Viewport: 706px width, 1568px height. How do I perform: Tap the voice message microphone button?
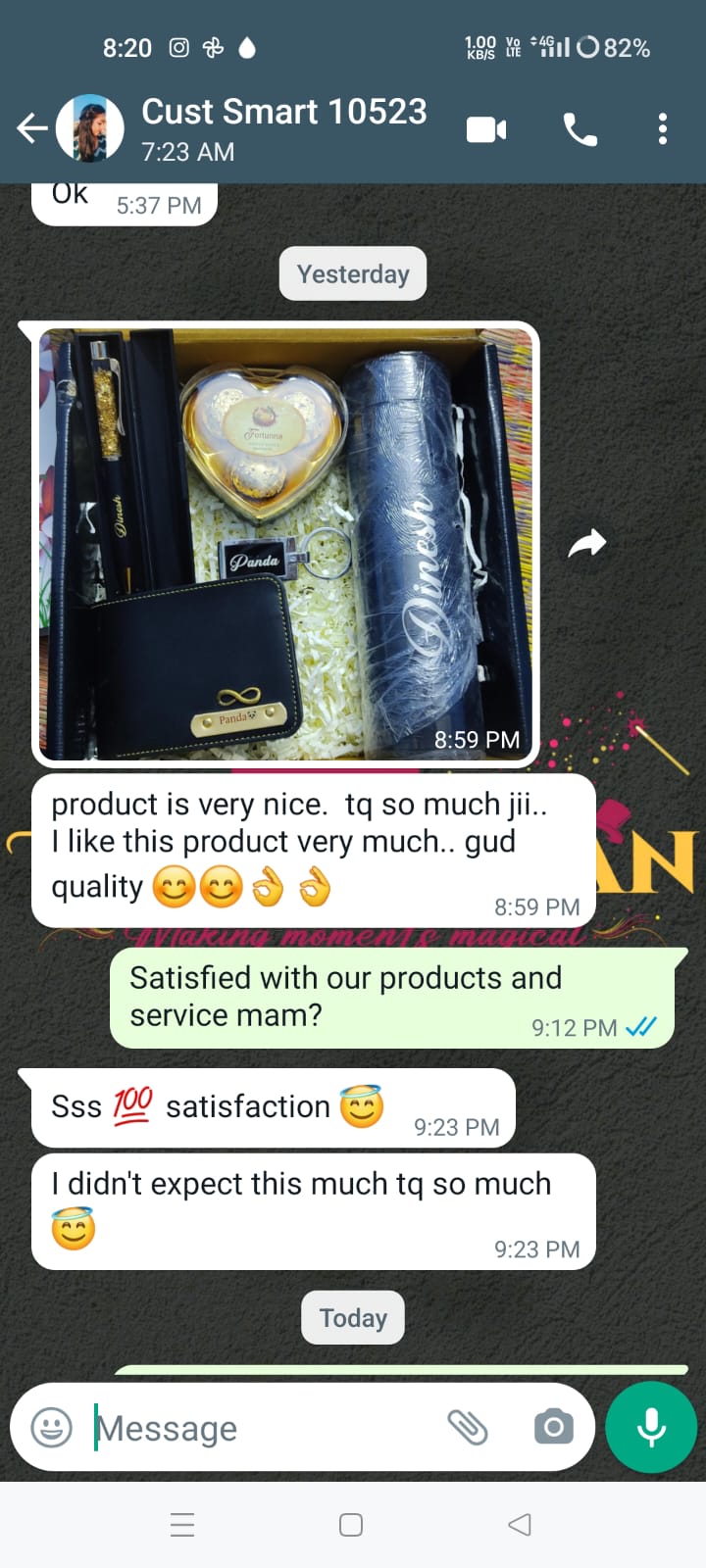[x=651, y=1427]
